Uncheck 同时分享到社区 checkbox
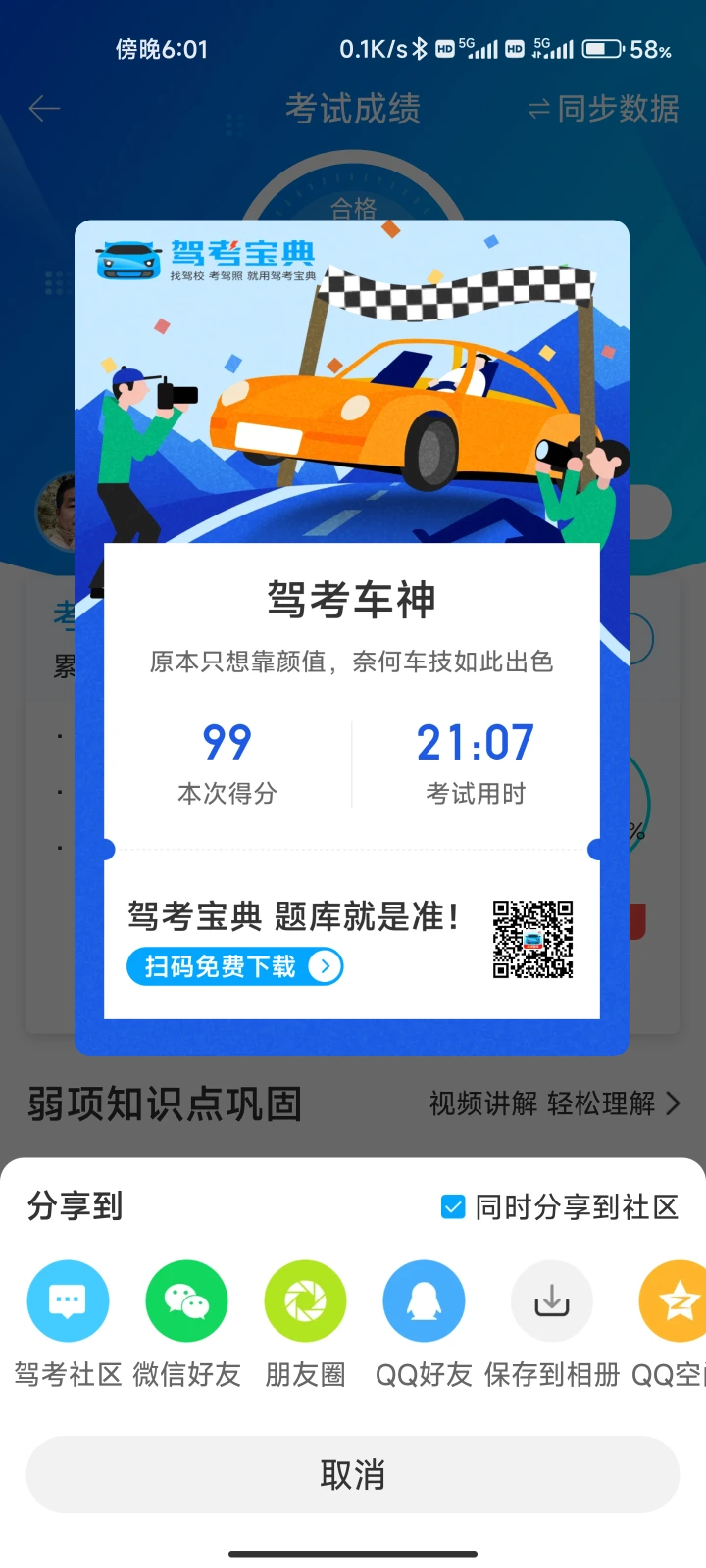Screen dimensions: 706x1568 point(453,1207)
